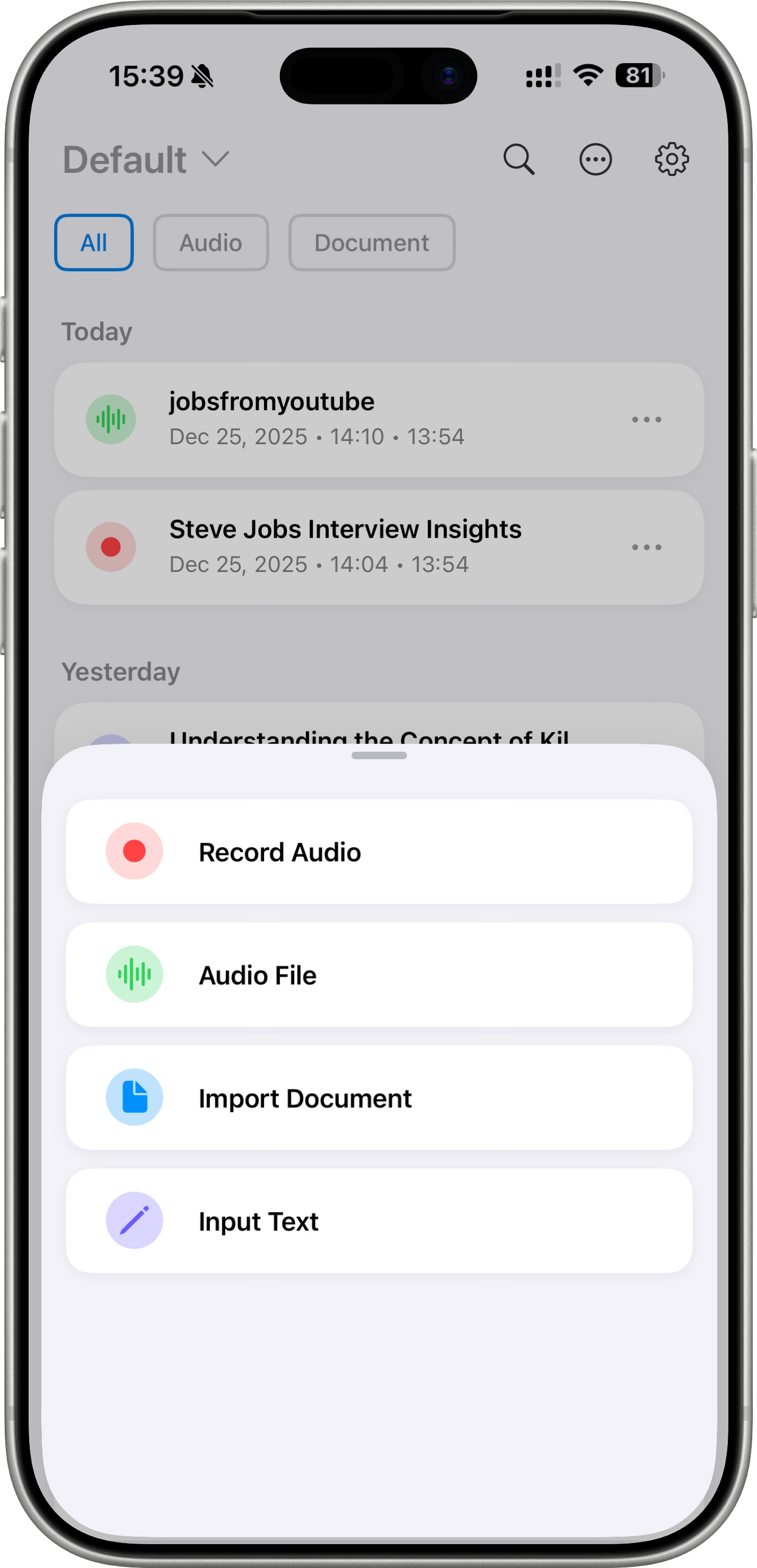Show options for Steve Jobs Interview Insights
Screen dimensions: 757x1568
[646, 547]
